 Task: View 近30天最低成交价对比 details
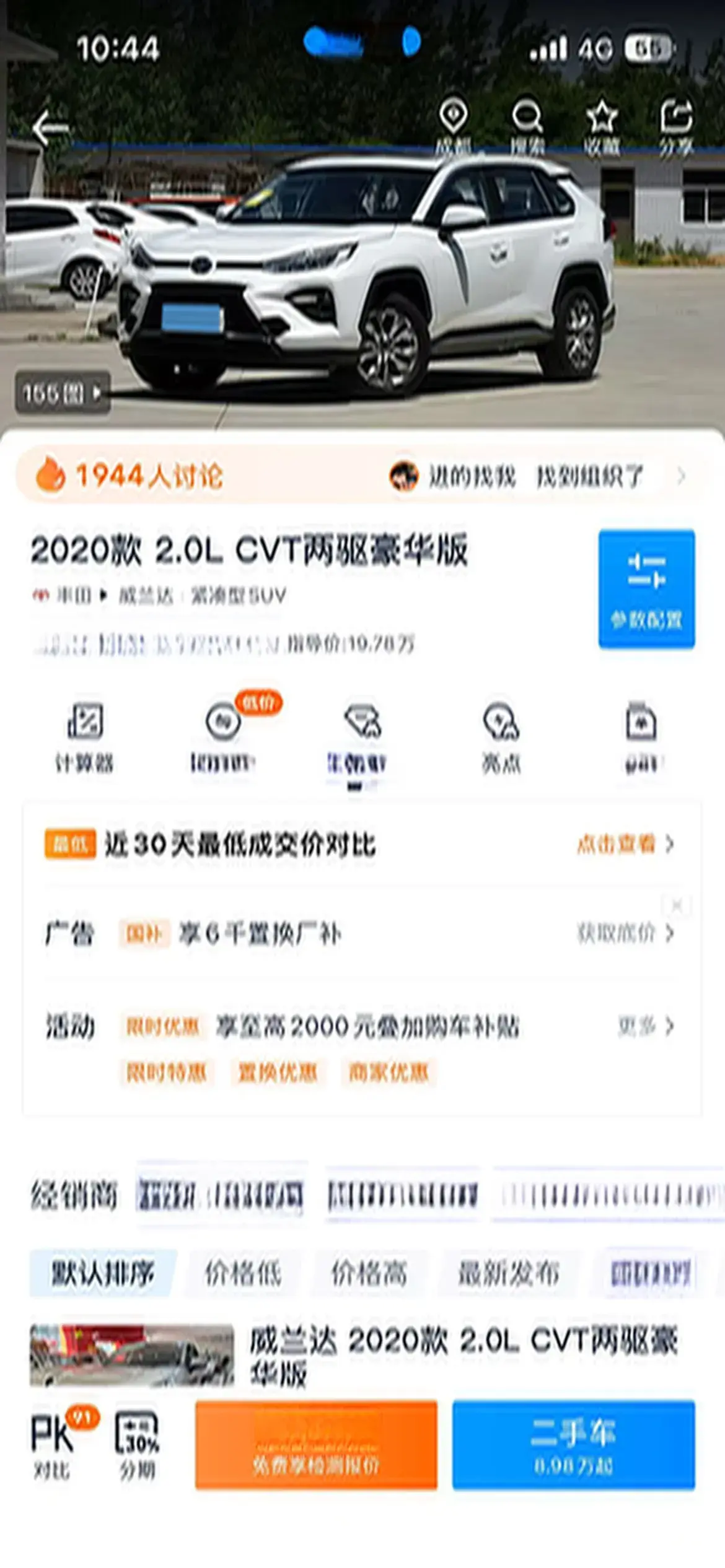coord(625,844)
